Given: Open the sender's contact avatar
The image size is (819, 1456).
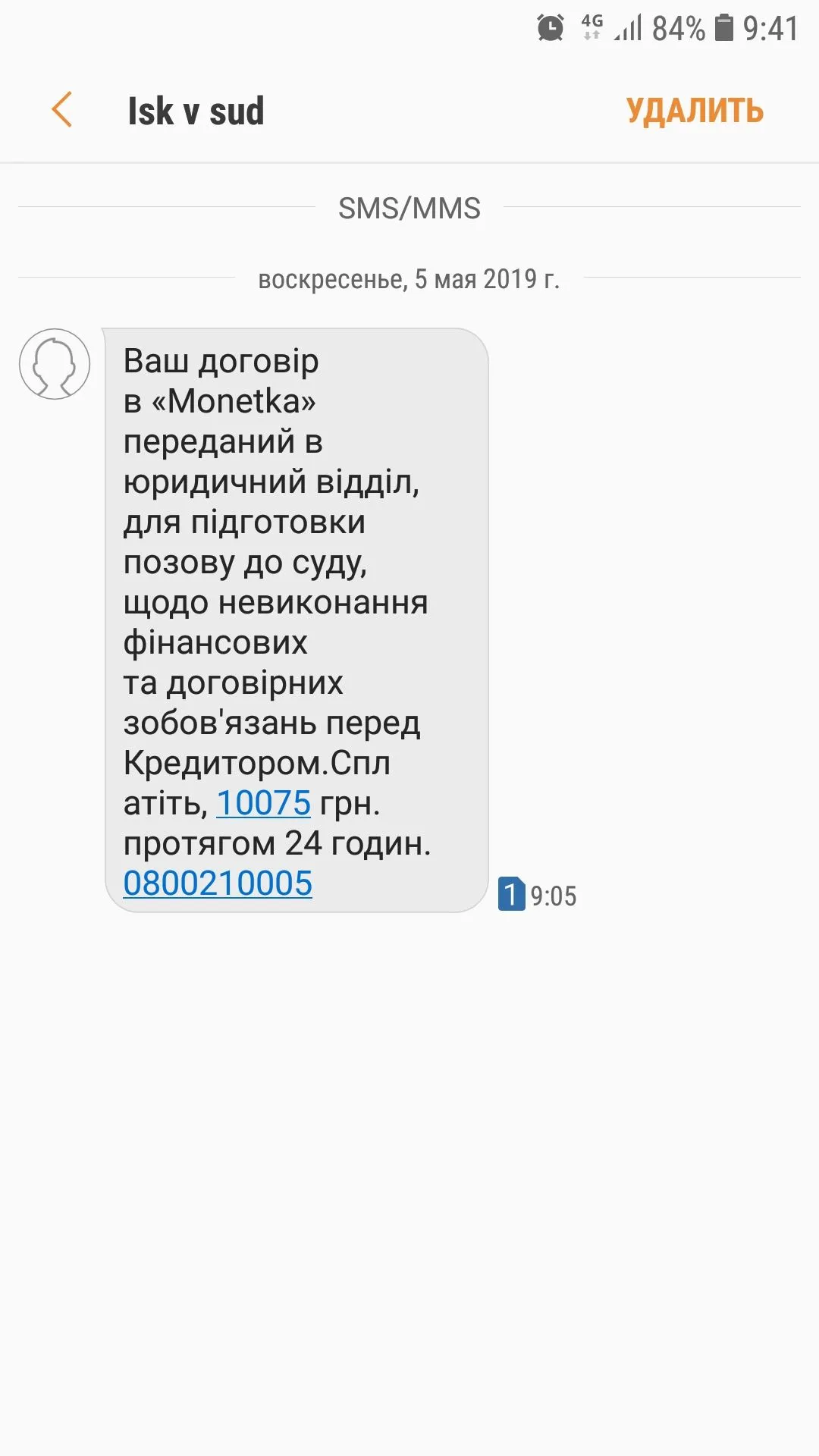Looking at the screenshot, I should click(x=55, y=364).
